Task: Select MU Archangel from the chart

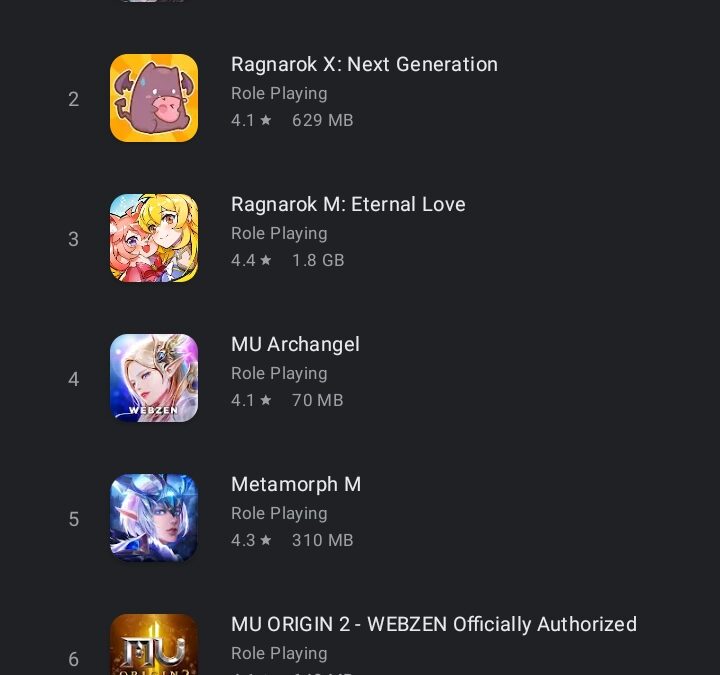Action: pos(295,345)
